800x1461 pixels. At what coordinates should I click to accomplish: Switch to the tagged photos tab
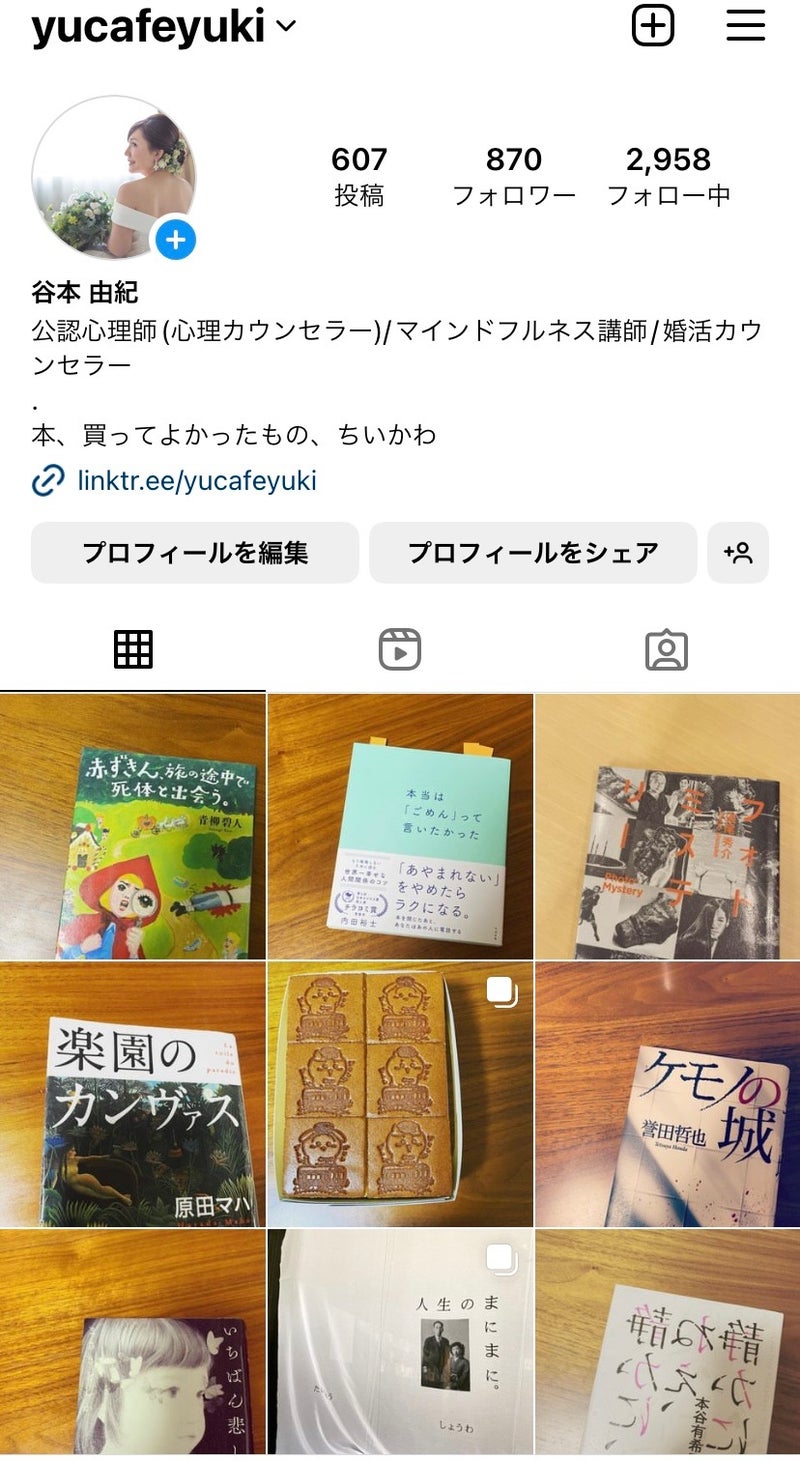pyautogui.click(x=666, y=650)
